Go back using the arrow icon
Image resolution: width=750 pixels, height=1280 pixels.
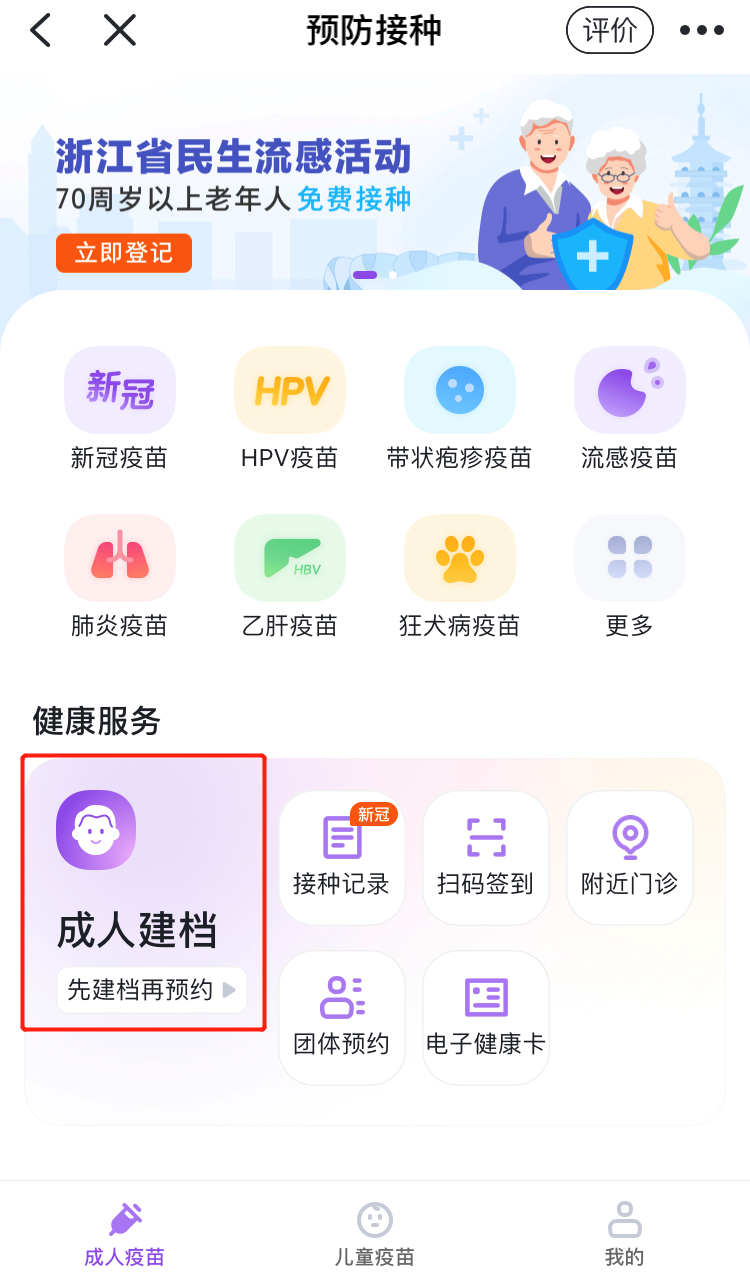pyautogui.click(x=40, y=31)
